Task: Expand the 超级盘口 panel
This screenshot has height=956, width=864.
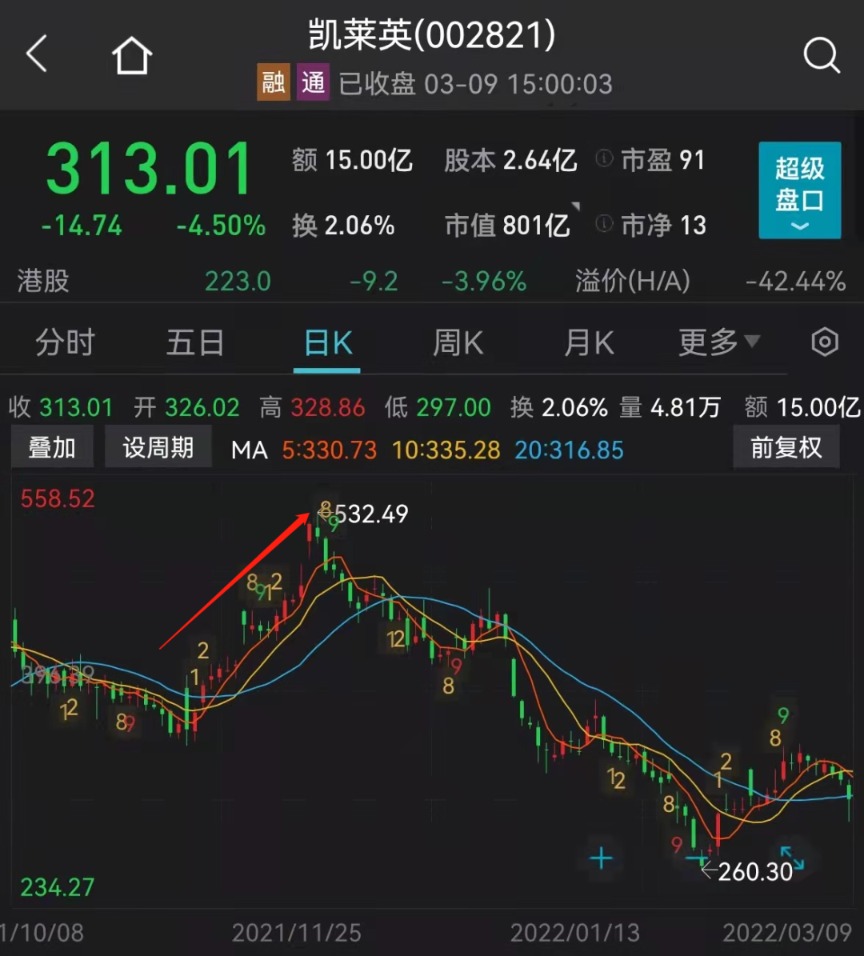Action: tap(799, 191)
